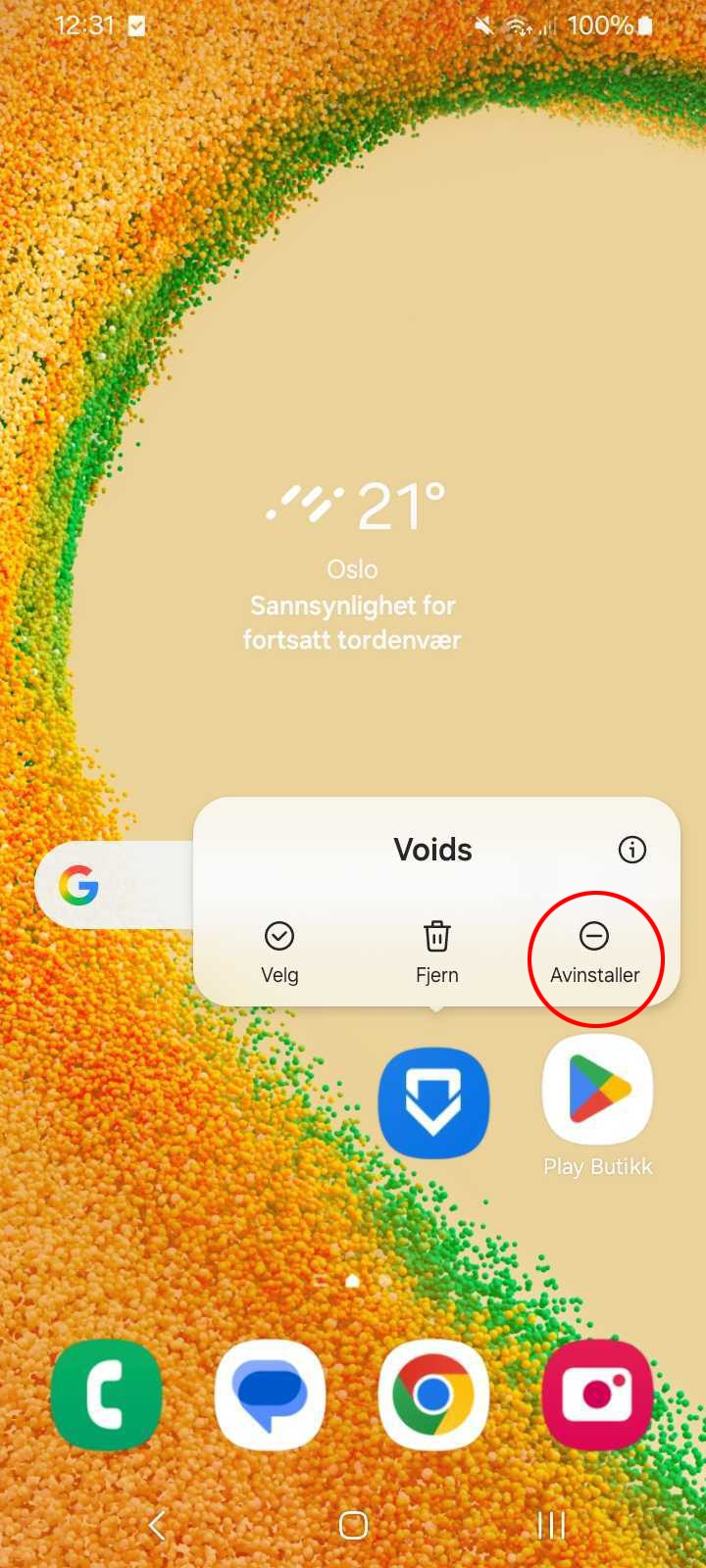Open the Google search widget

coord(108,885)
